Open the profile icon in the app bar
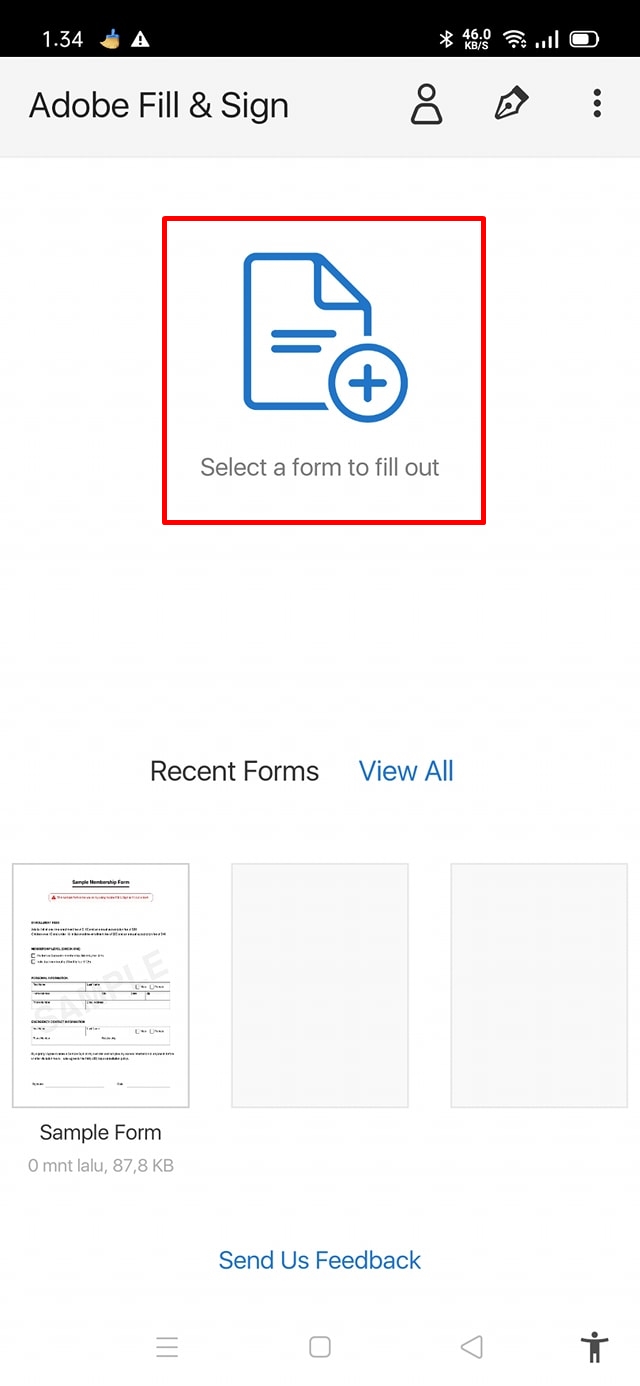 (427, 104)
